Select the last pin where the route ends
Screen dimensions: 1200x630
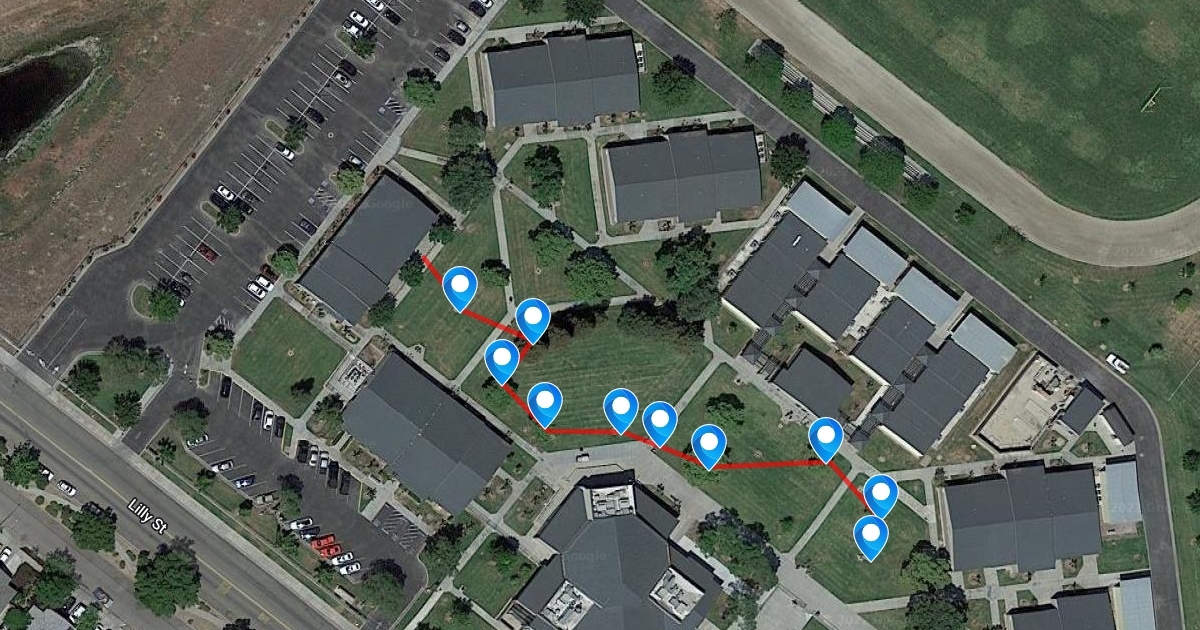871,536
